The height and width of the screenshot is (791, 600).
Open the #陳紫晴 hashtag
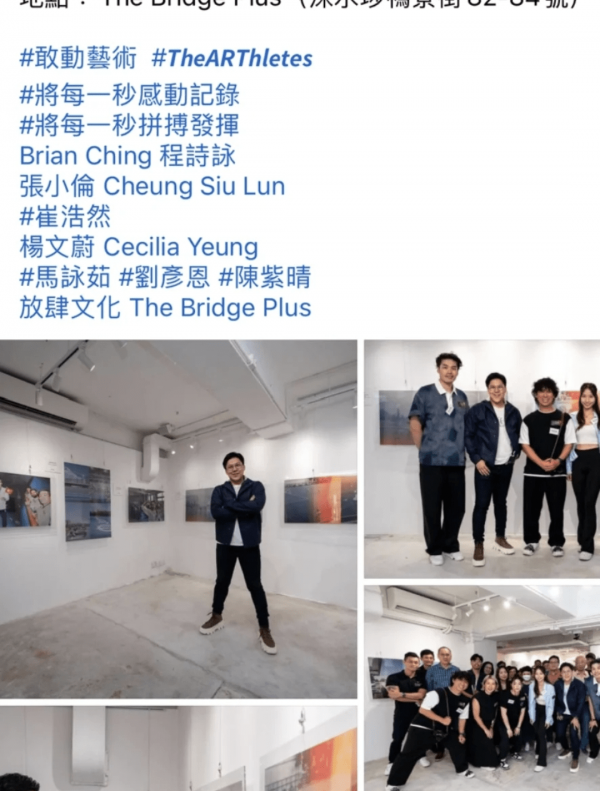[264, 277]
